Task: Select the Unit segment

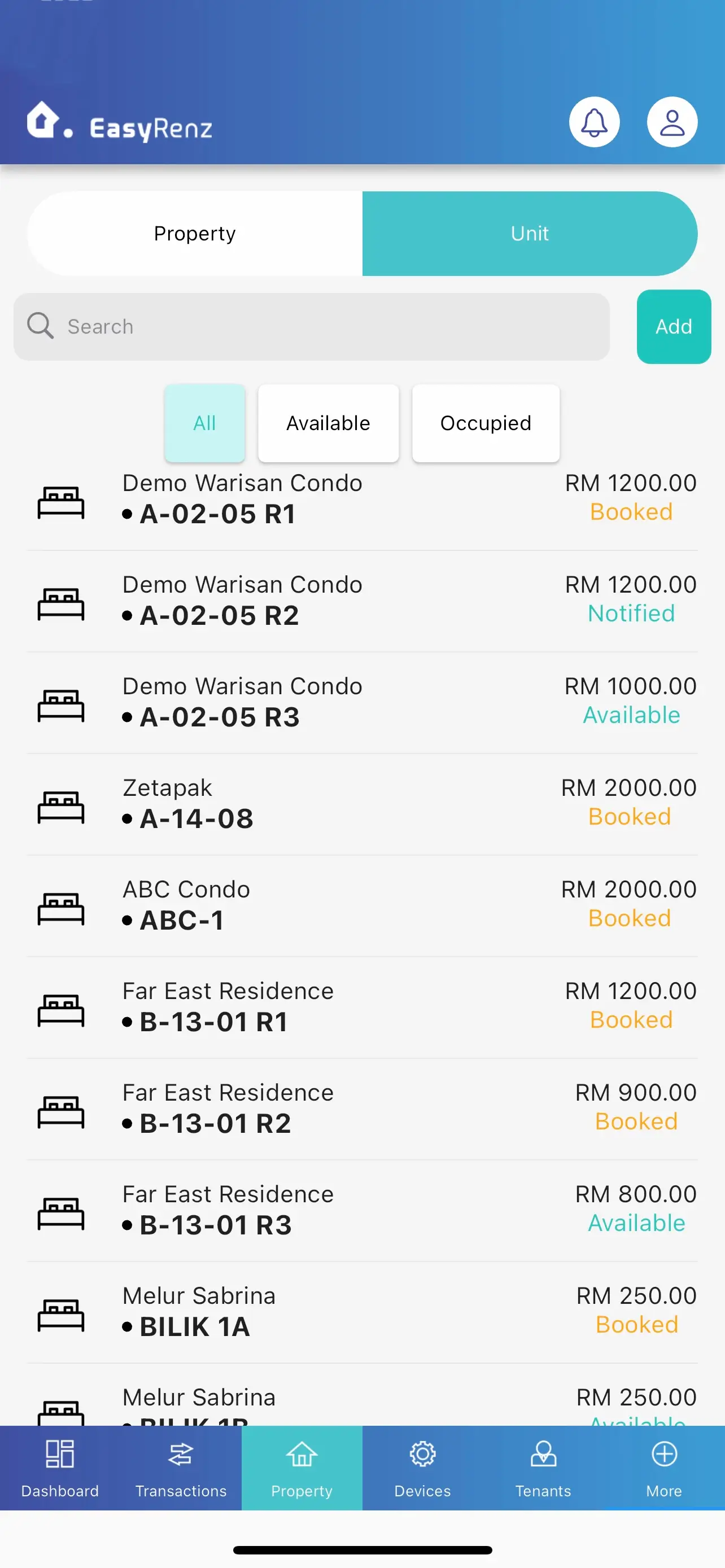Action: [x=530, y=234]
